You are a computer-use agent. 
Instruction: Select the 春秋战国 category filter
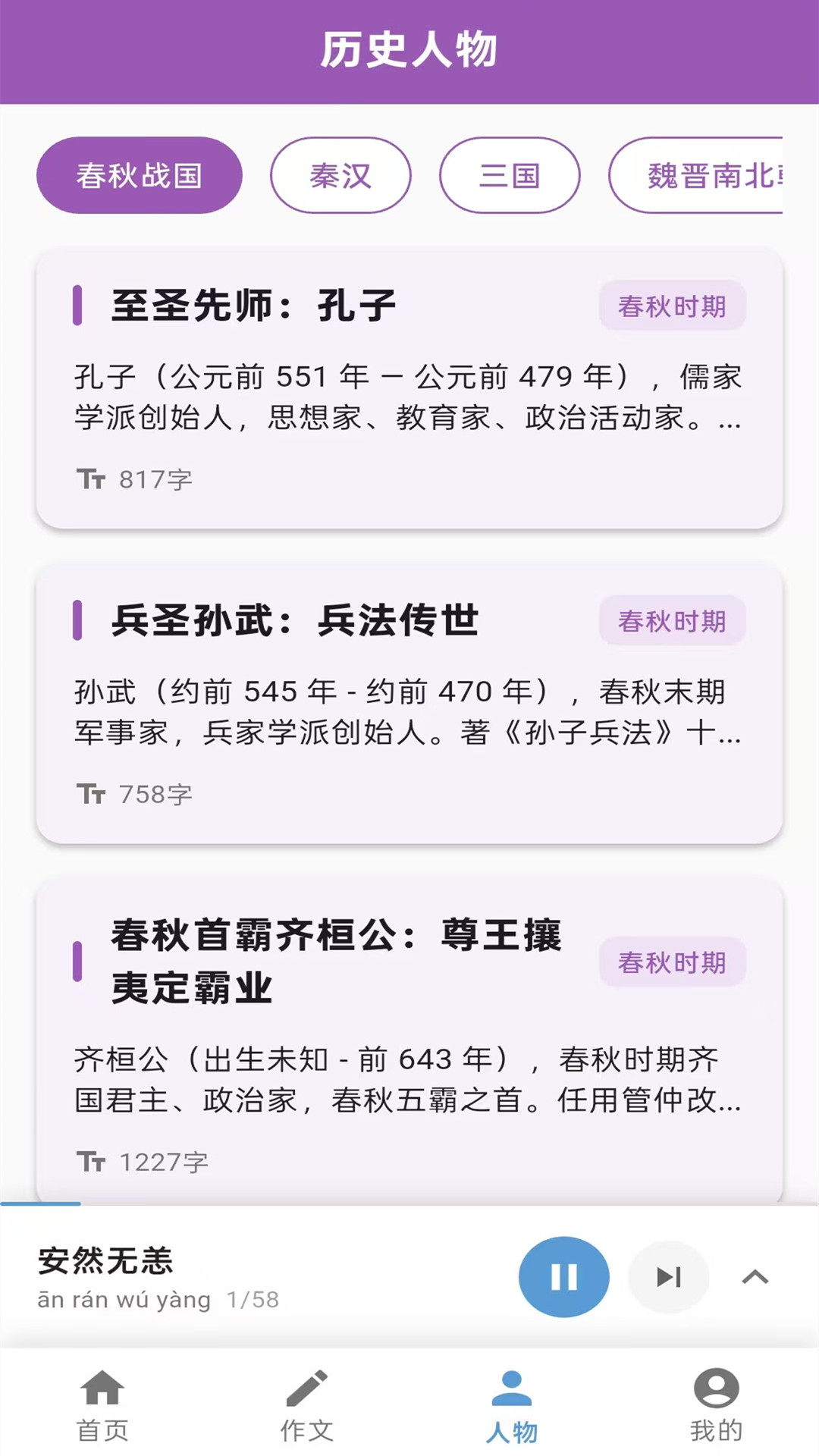tap(140, 175)
